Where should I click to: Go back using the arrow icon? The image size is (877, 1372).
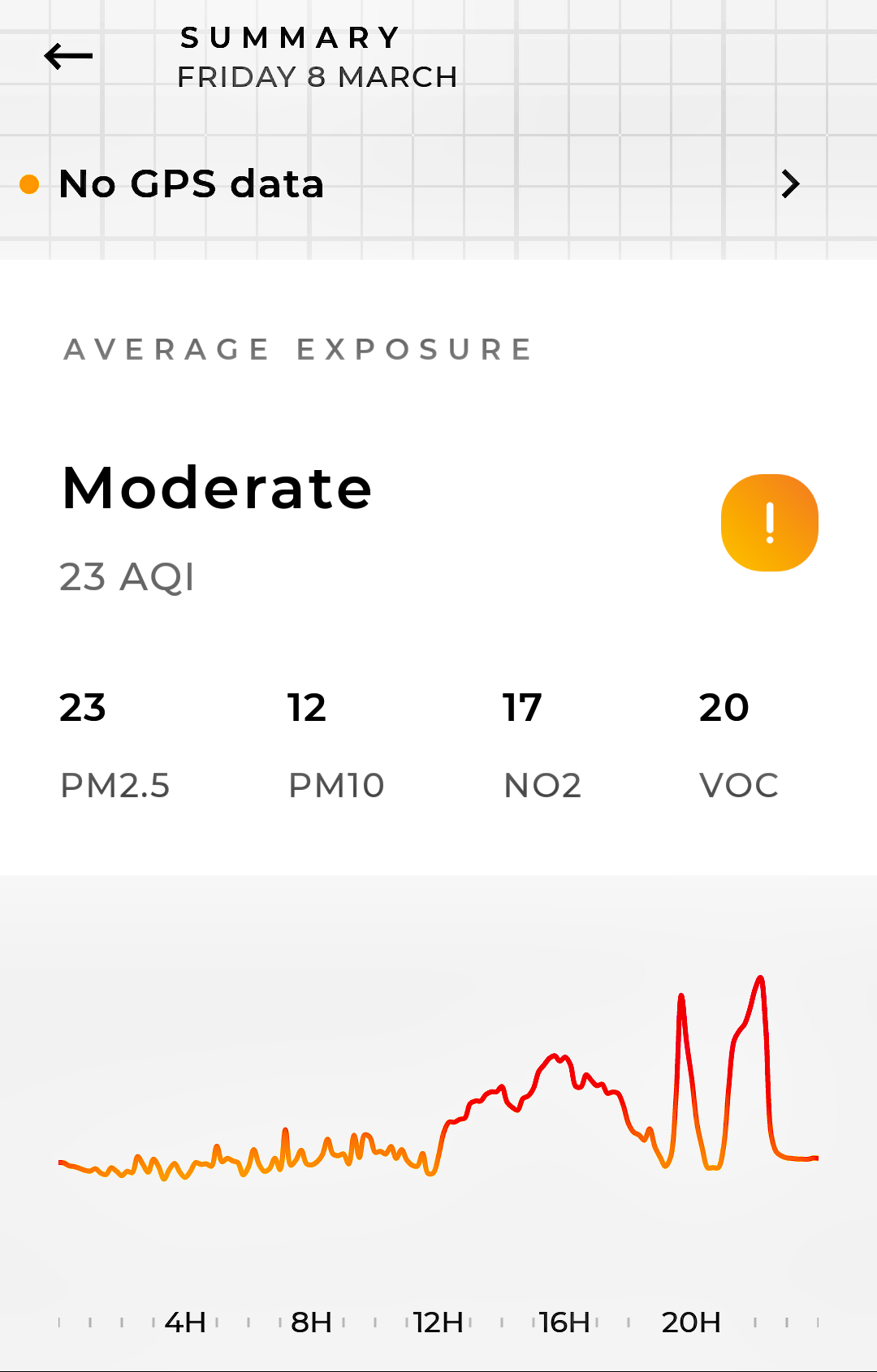pyautogui.click(x=68, y=57)
